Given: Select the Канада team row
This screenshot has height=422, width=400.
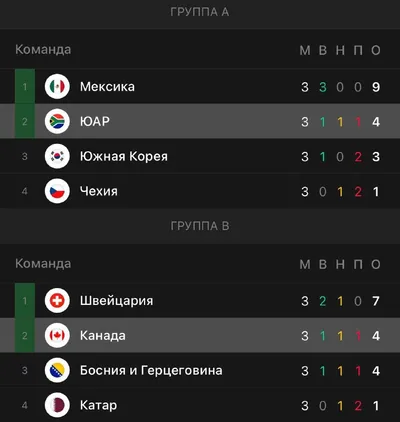Looking at the screenshot, I should pos(200,335).
